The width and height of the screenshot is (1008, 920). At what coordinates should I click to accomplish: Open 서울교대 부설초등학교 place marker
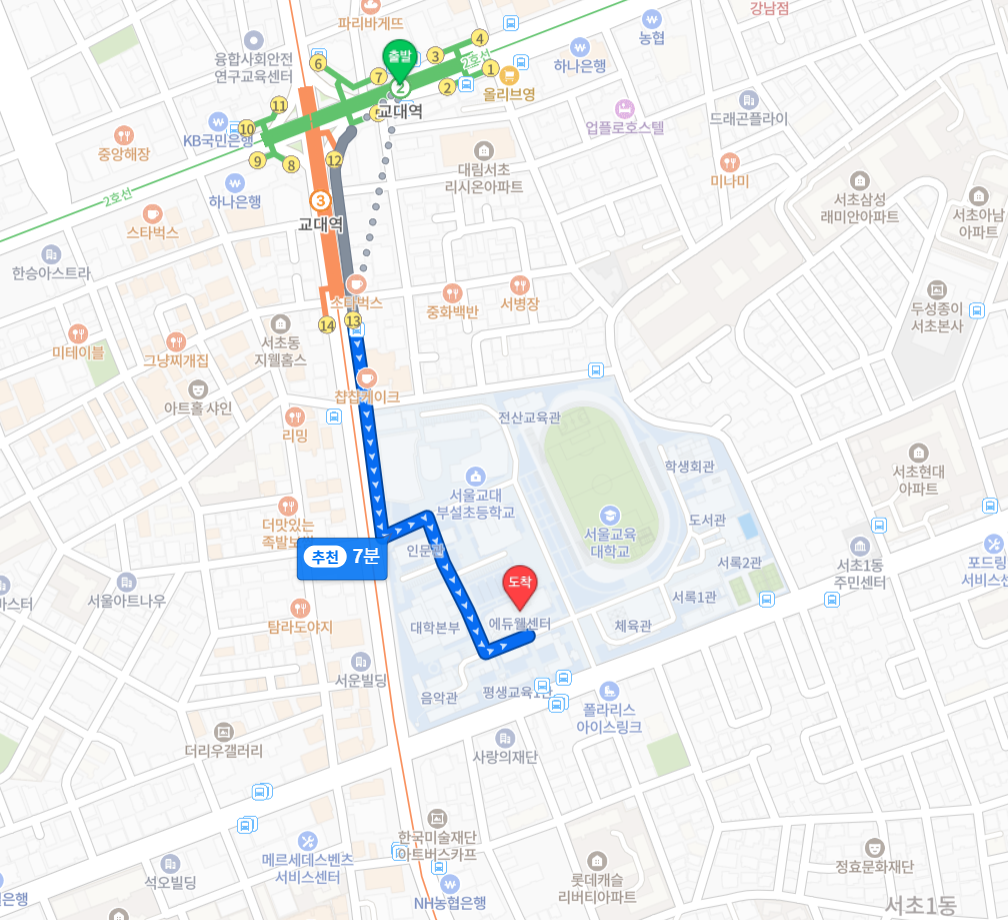475,476
